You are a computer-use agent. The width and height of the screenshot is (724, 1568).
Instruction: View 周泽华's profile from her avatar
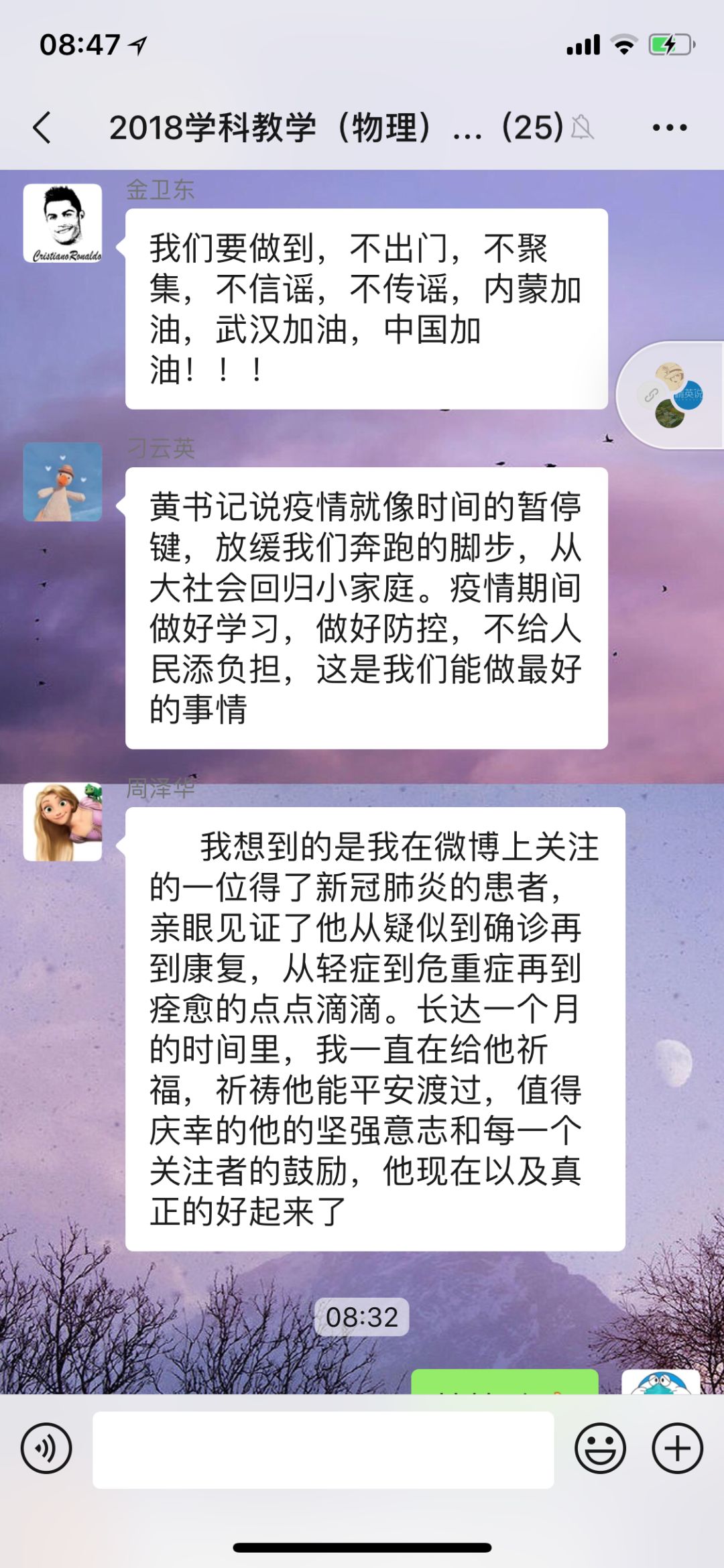[62, 822]
